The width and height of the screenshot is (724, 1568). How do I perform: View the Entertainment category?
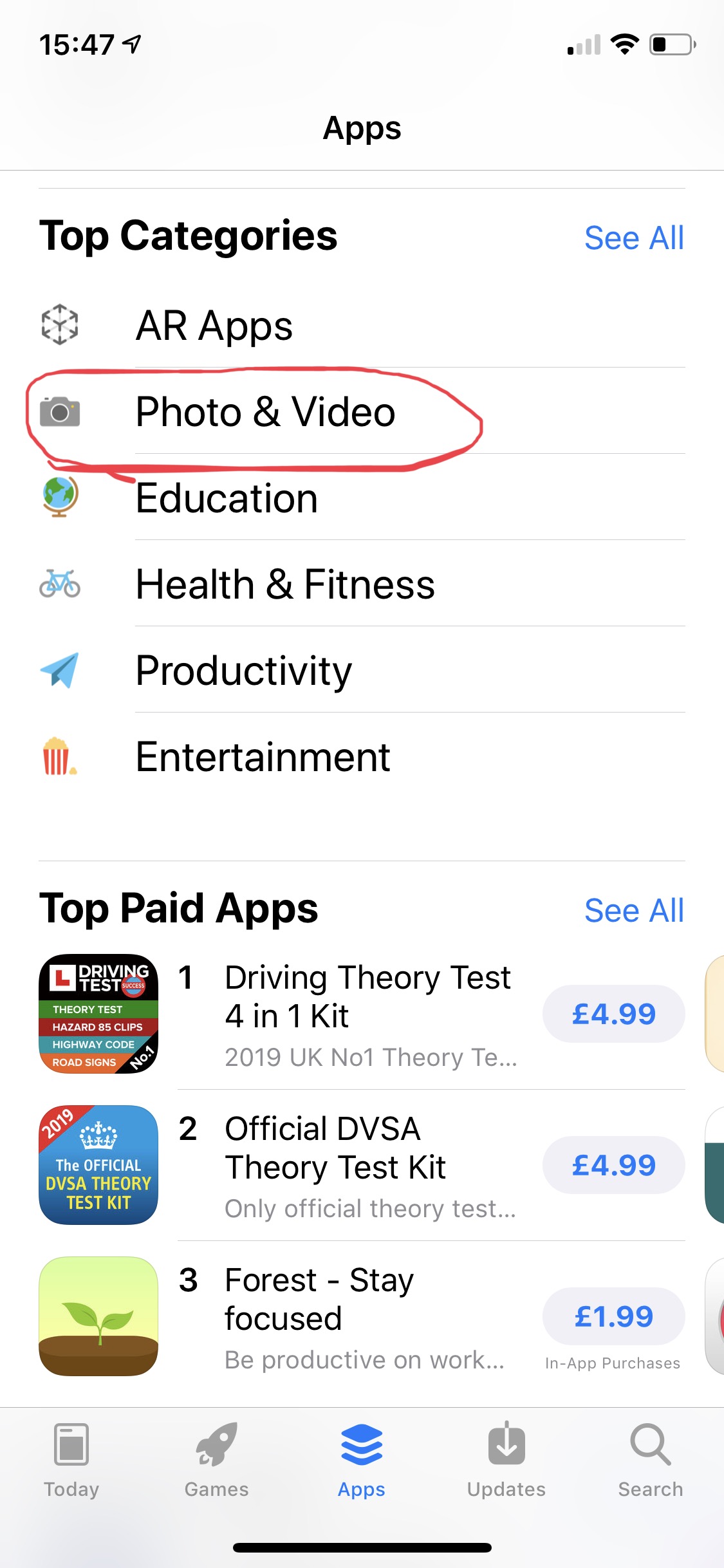tap(263, 757)
